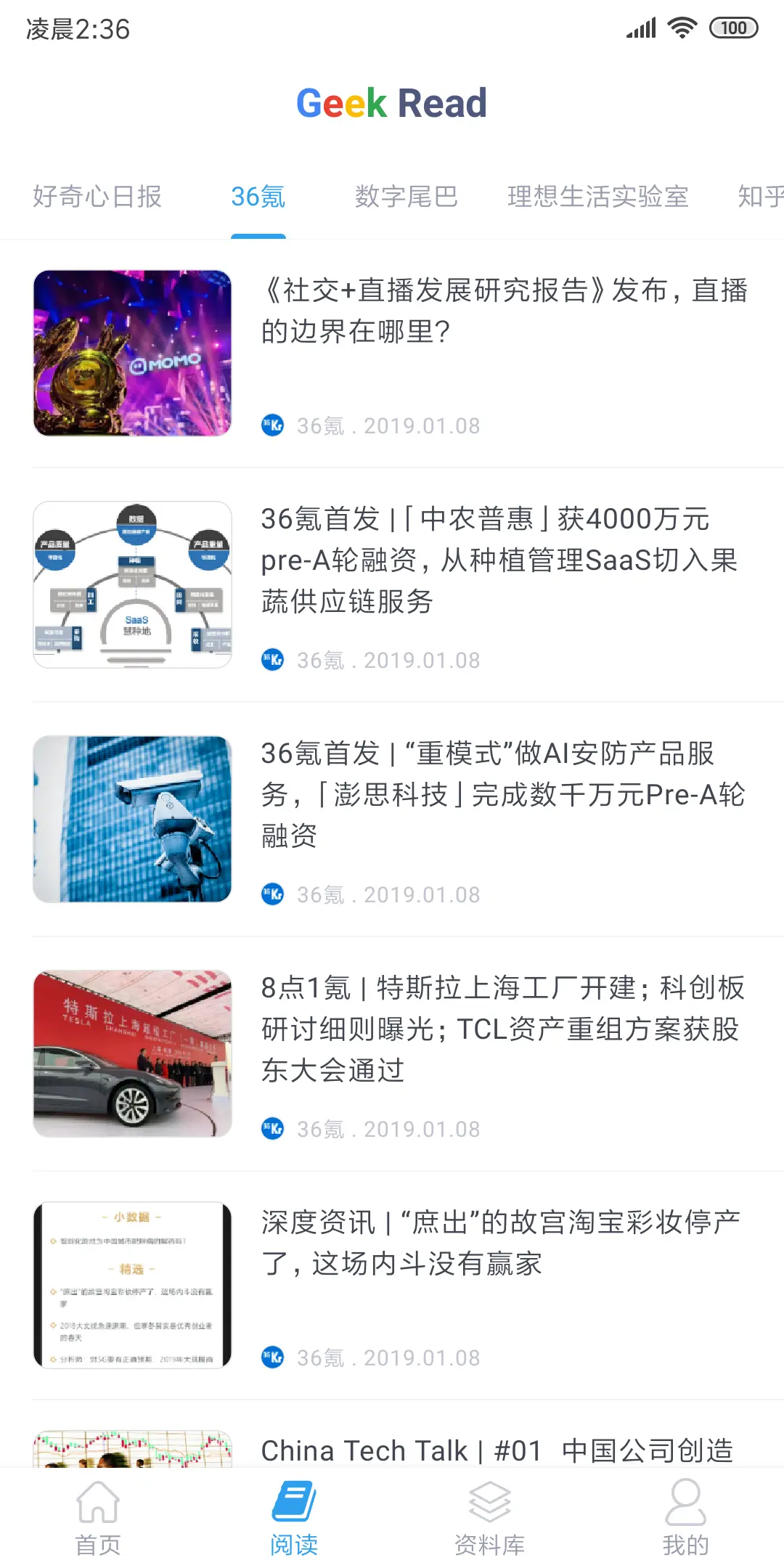Select the 阅读 bottom tab
The height and width of the screenshot is (1568, 784).
coord(294,1517)
